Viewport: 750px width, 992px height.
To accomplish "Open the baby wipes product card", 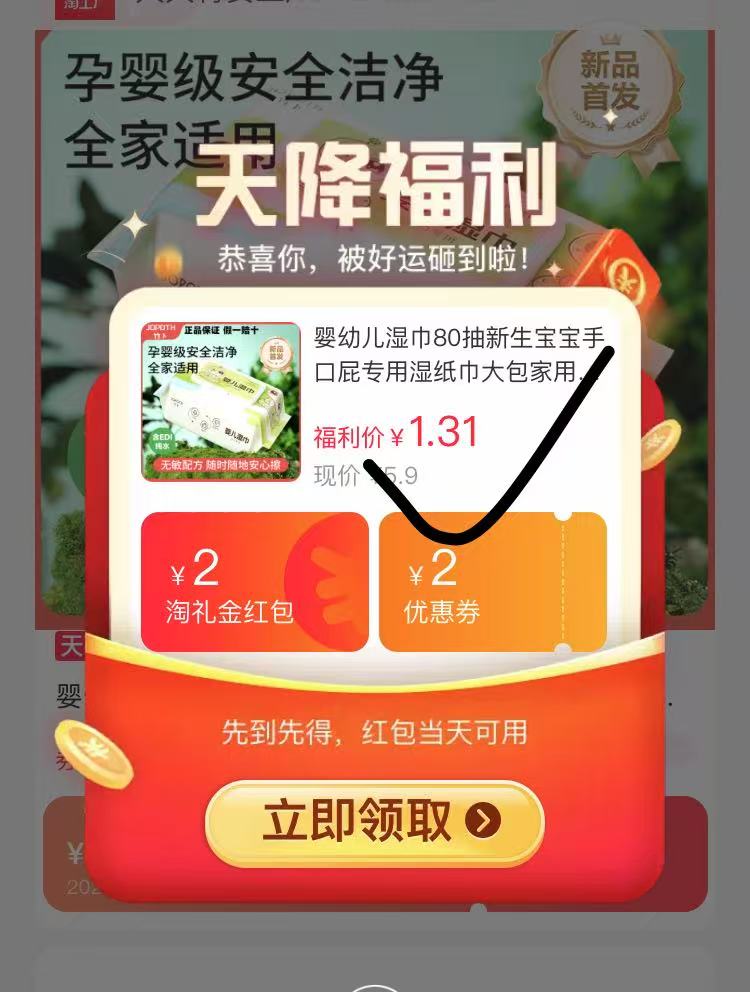I will tap(374, 402).
